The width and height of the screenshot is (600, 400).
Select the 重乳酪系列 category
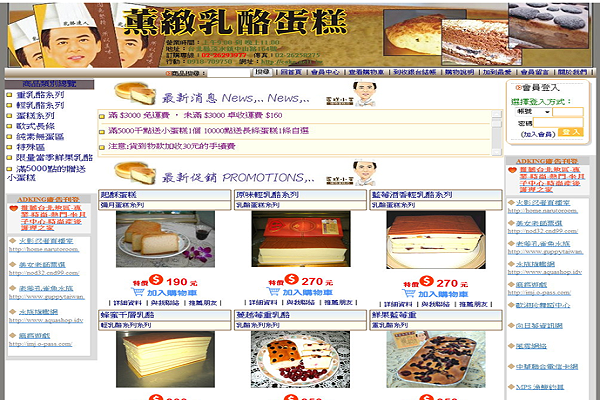[40, 95]
